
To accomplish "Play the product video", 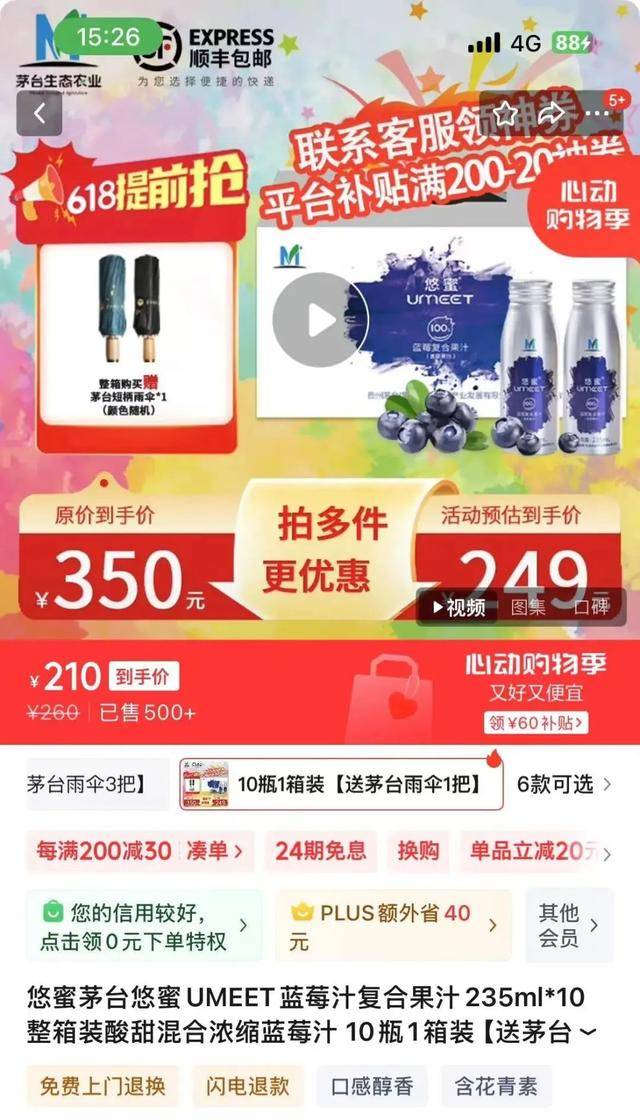I will tap(320, 320).
